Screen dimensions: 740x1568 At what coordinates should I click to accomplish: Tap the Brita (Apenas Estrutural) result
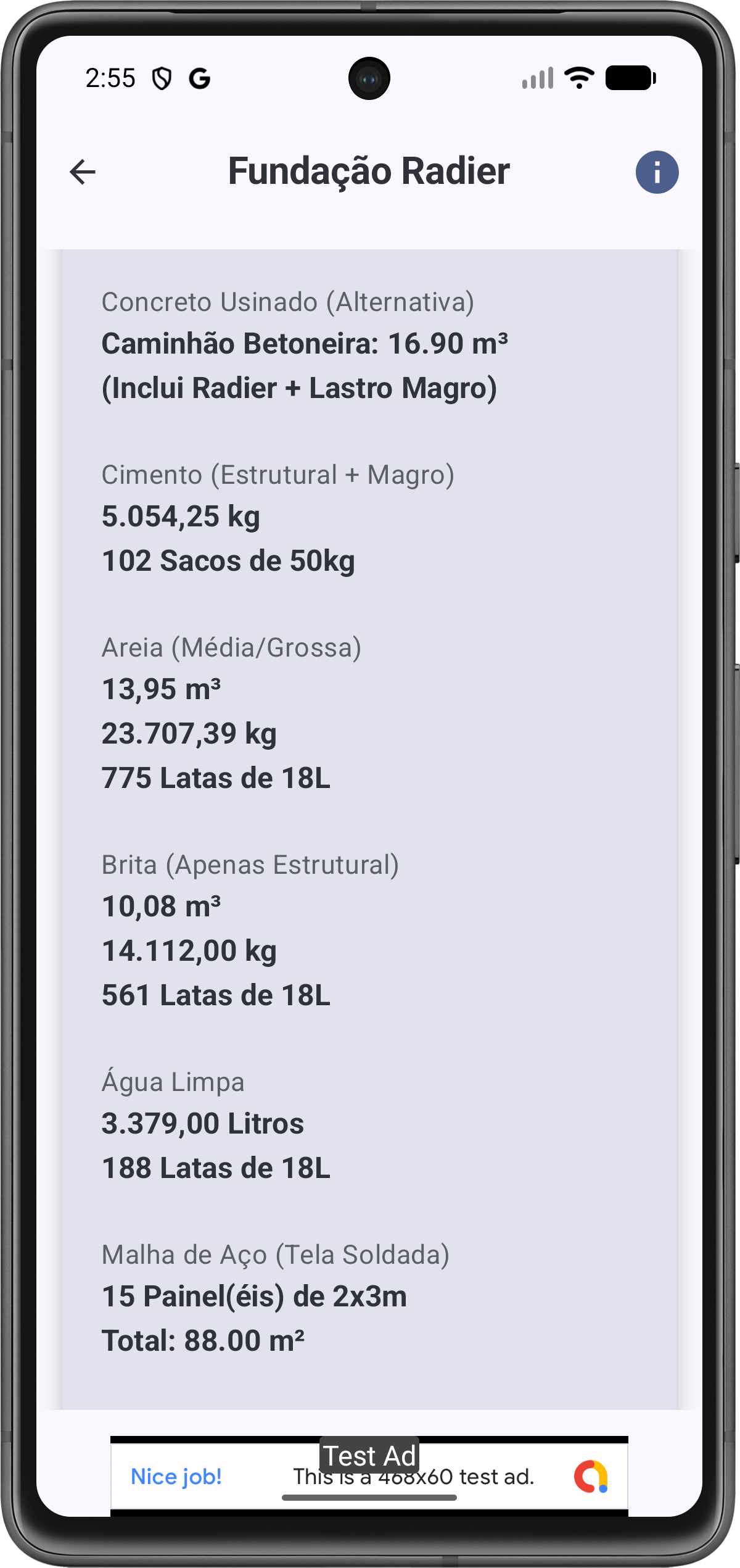(x=251, y=865)
